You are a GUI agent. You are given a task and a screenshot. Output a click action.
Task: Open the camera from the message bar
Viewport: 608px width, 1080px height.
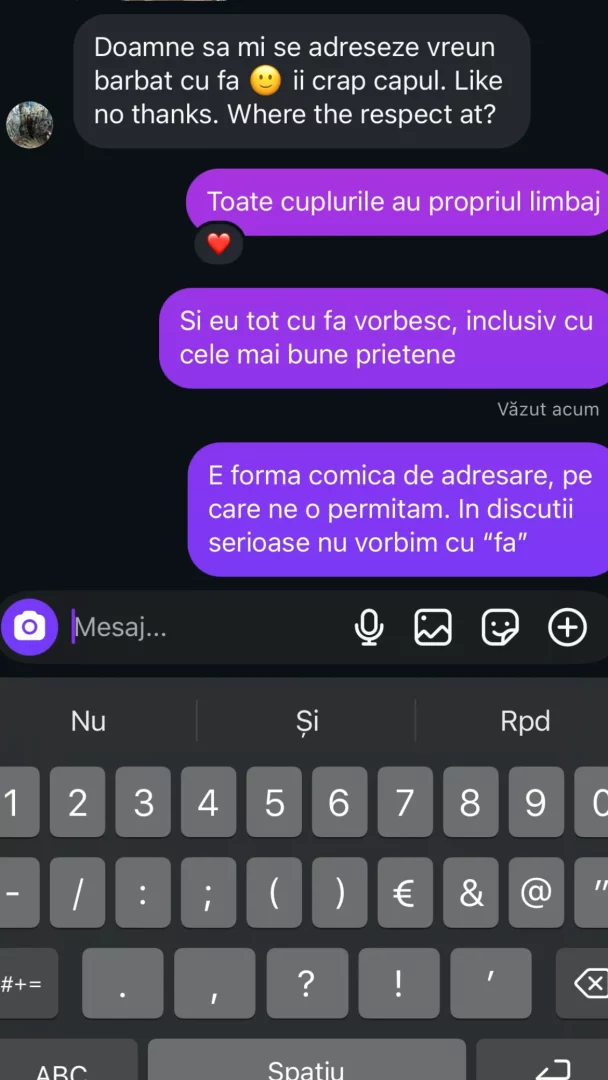pos(30,627)
